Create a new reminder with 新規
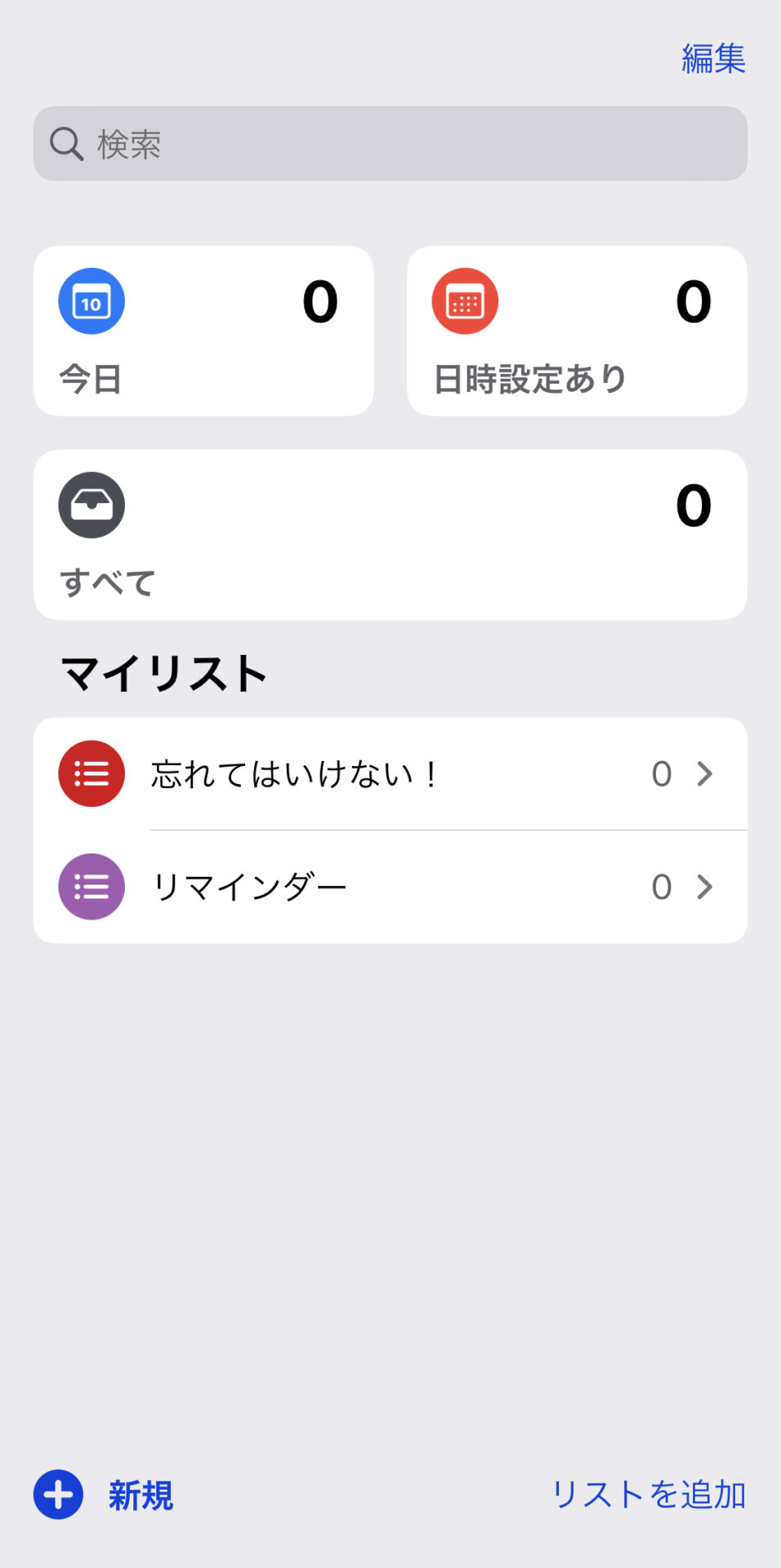 click(x=104, y=1494)
